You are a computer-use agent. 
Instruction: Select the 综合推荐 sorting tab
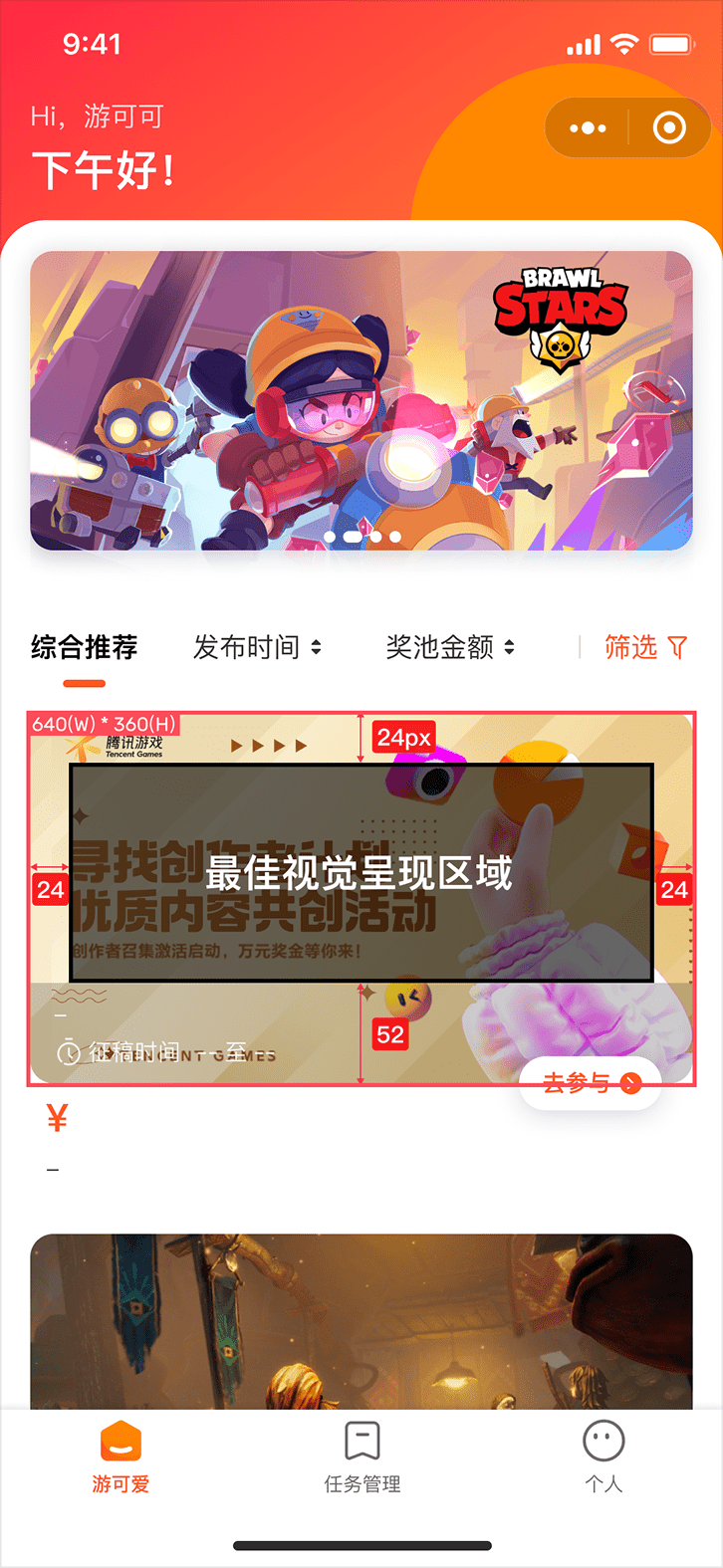85,648
